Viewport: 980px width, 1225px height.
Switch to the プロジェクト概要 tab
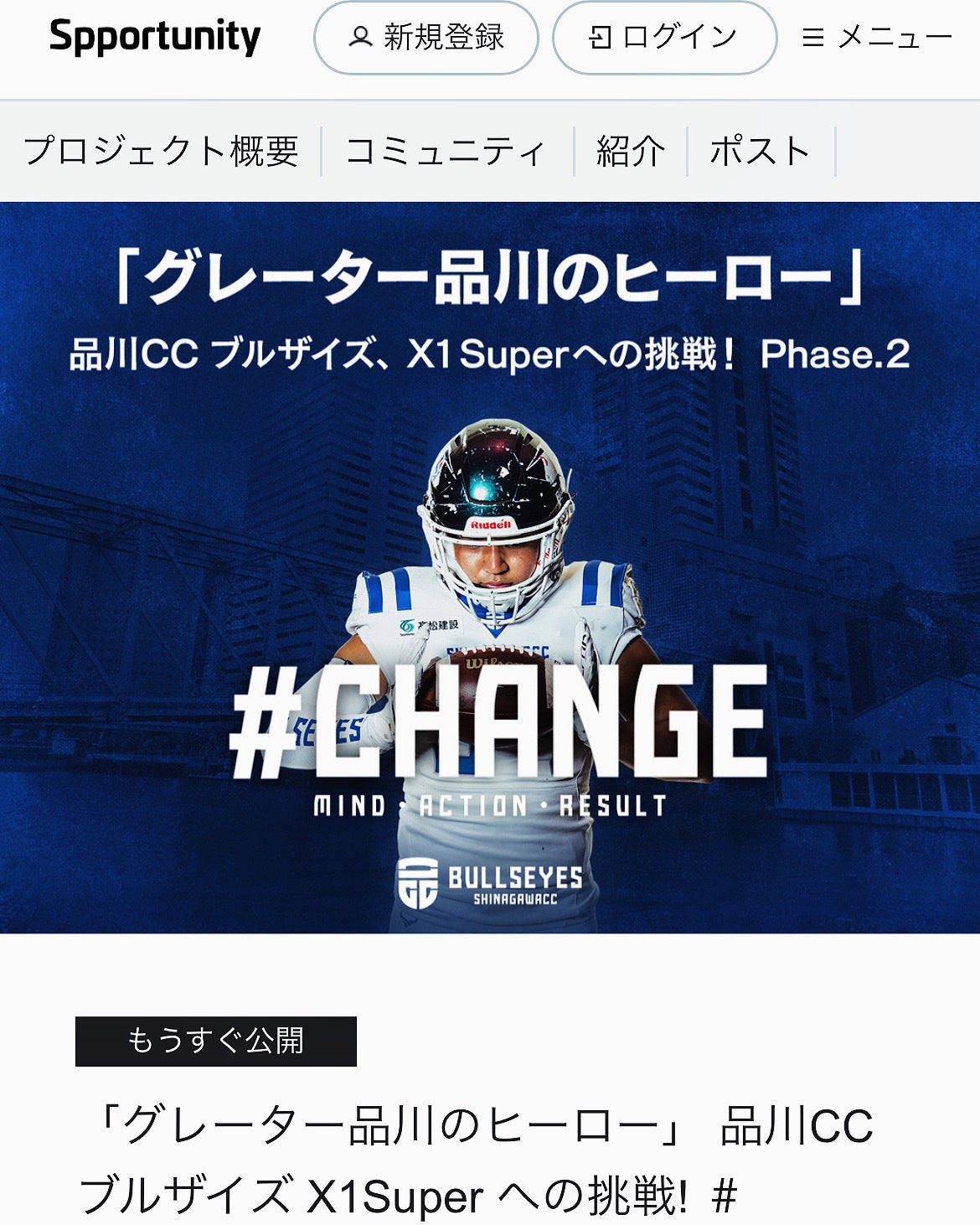(x=161, y=152)
